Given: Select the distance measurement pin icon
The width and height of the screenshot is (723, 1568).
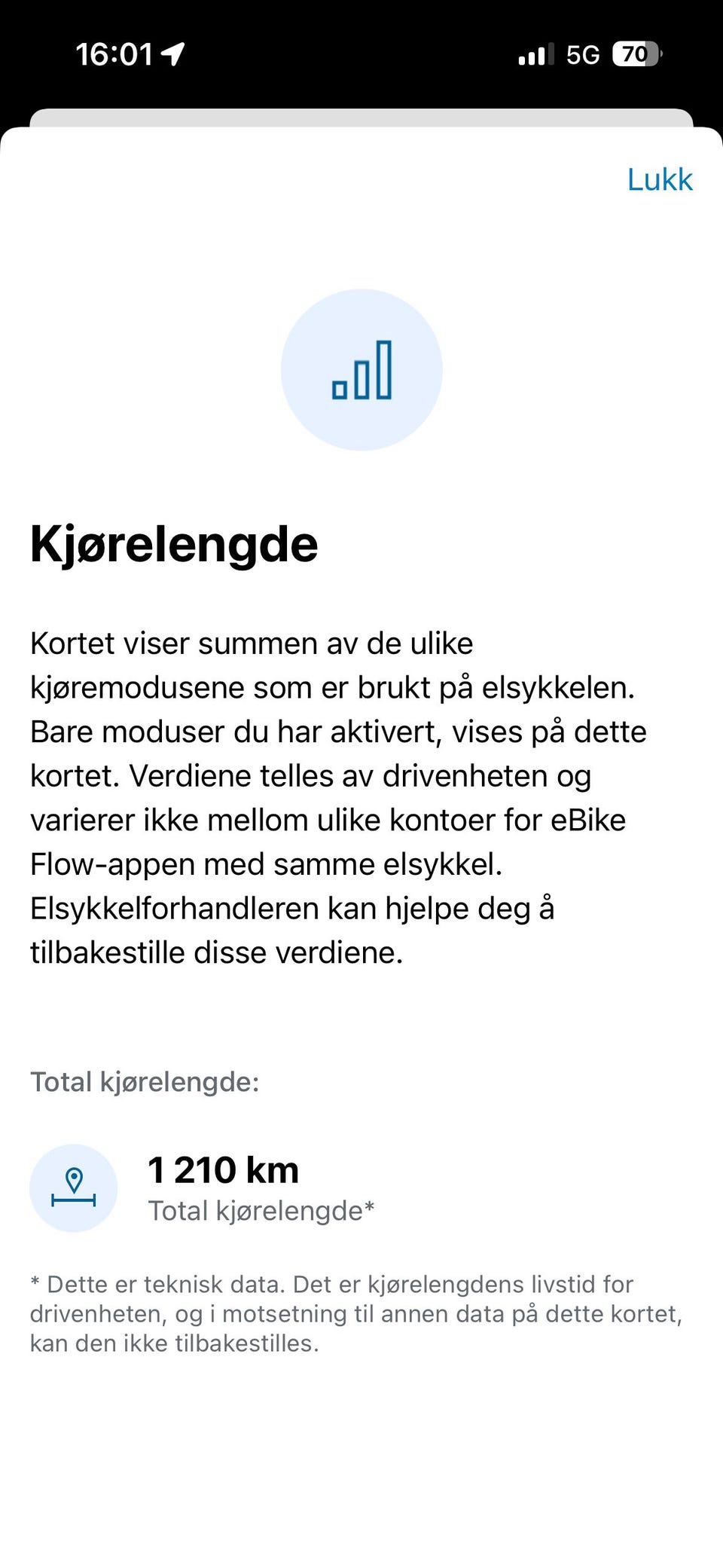Looking at the screenshot, I should [x=74, y=1187].
